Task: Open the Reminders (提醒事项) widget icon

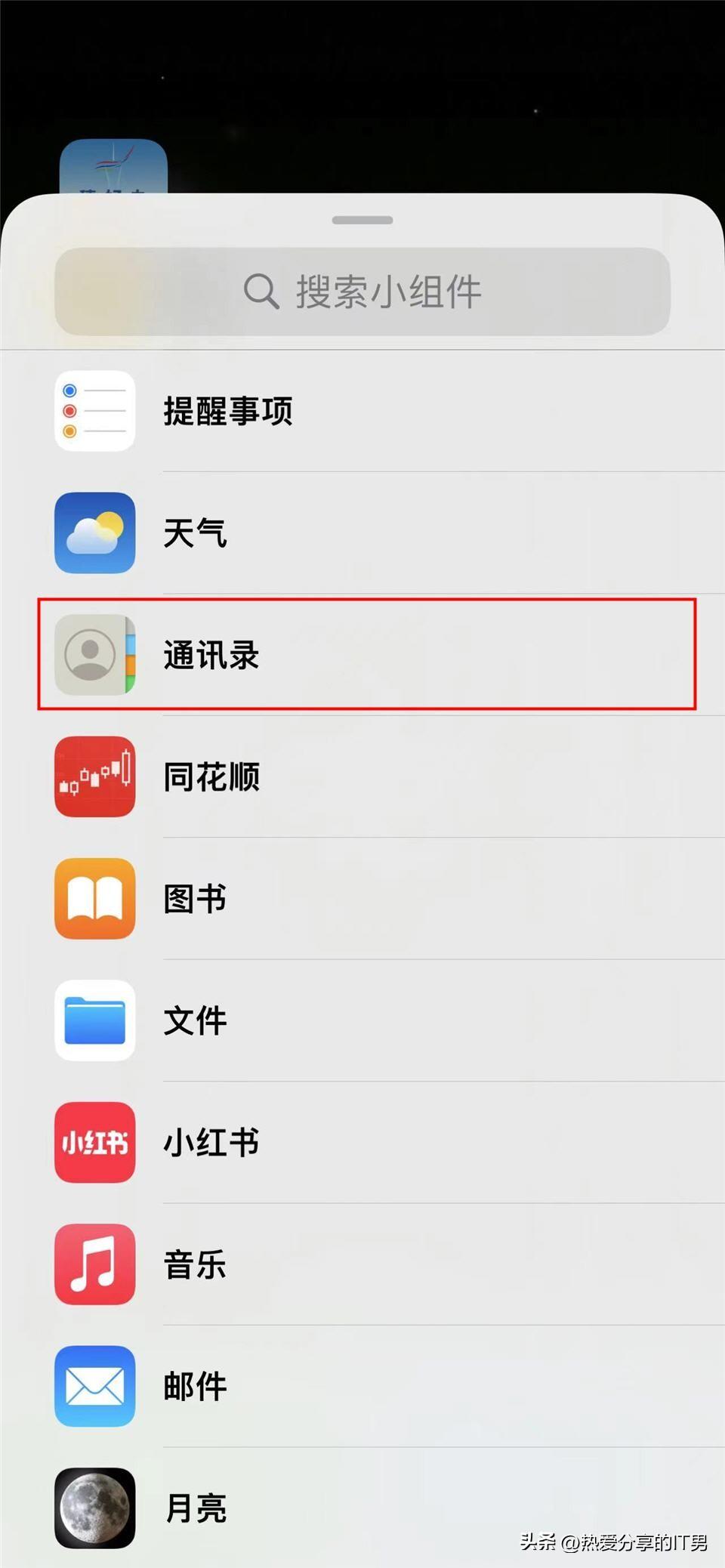Action: 94,412
